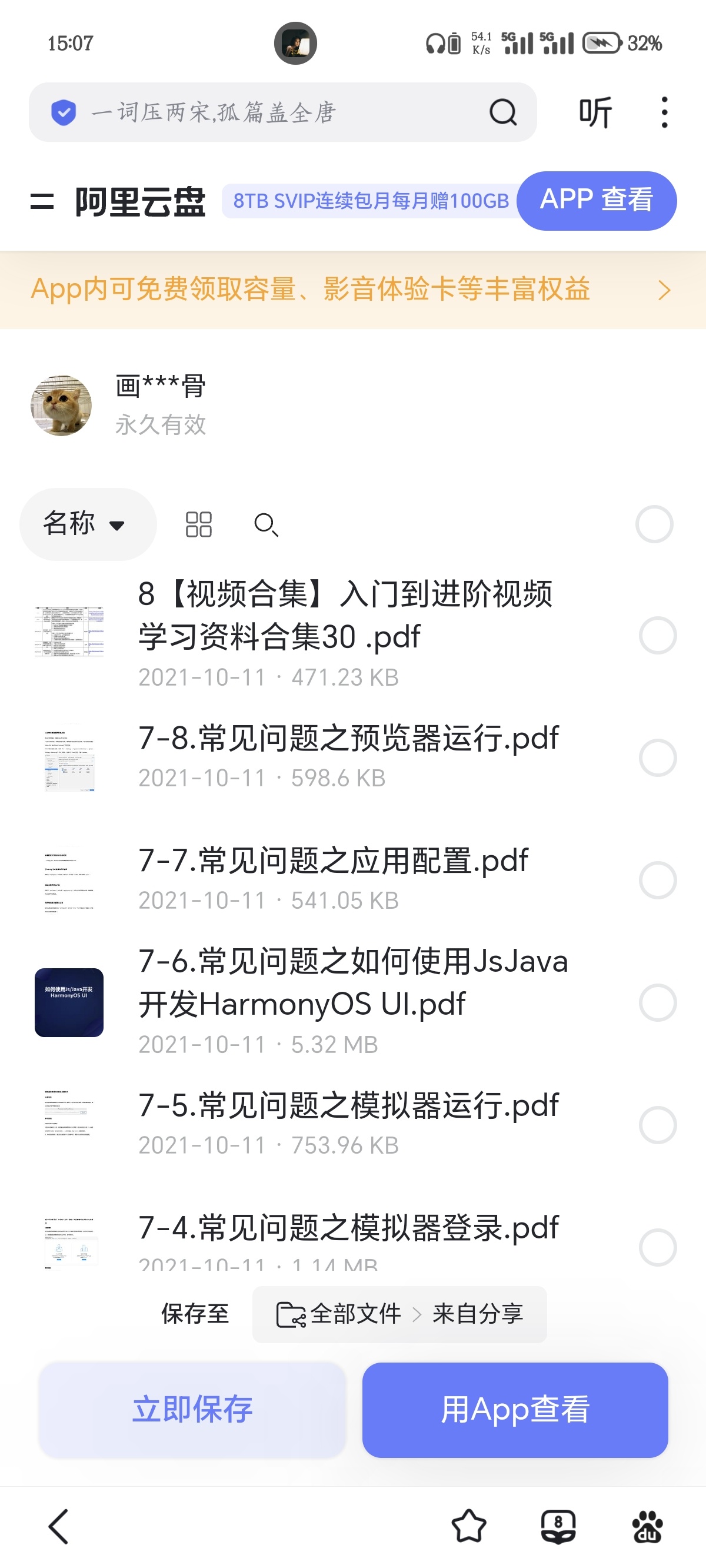Switch to grid view layout

tap(198, 524)
